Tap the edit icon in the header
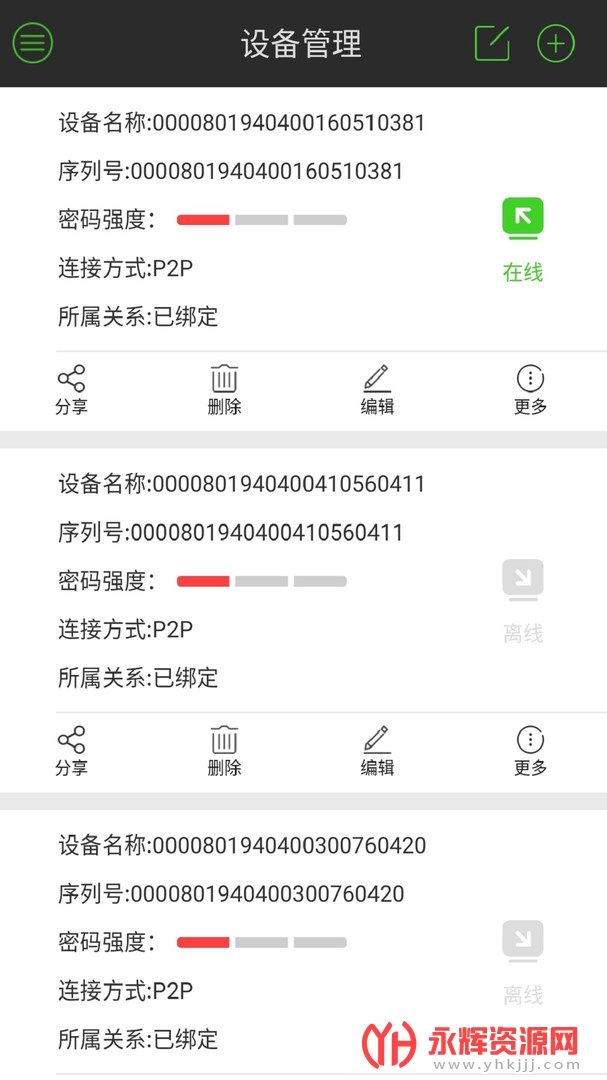This screenshot has height=1080, width=607. click(492, 43)
